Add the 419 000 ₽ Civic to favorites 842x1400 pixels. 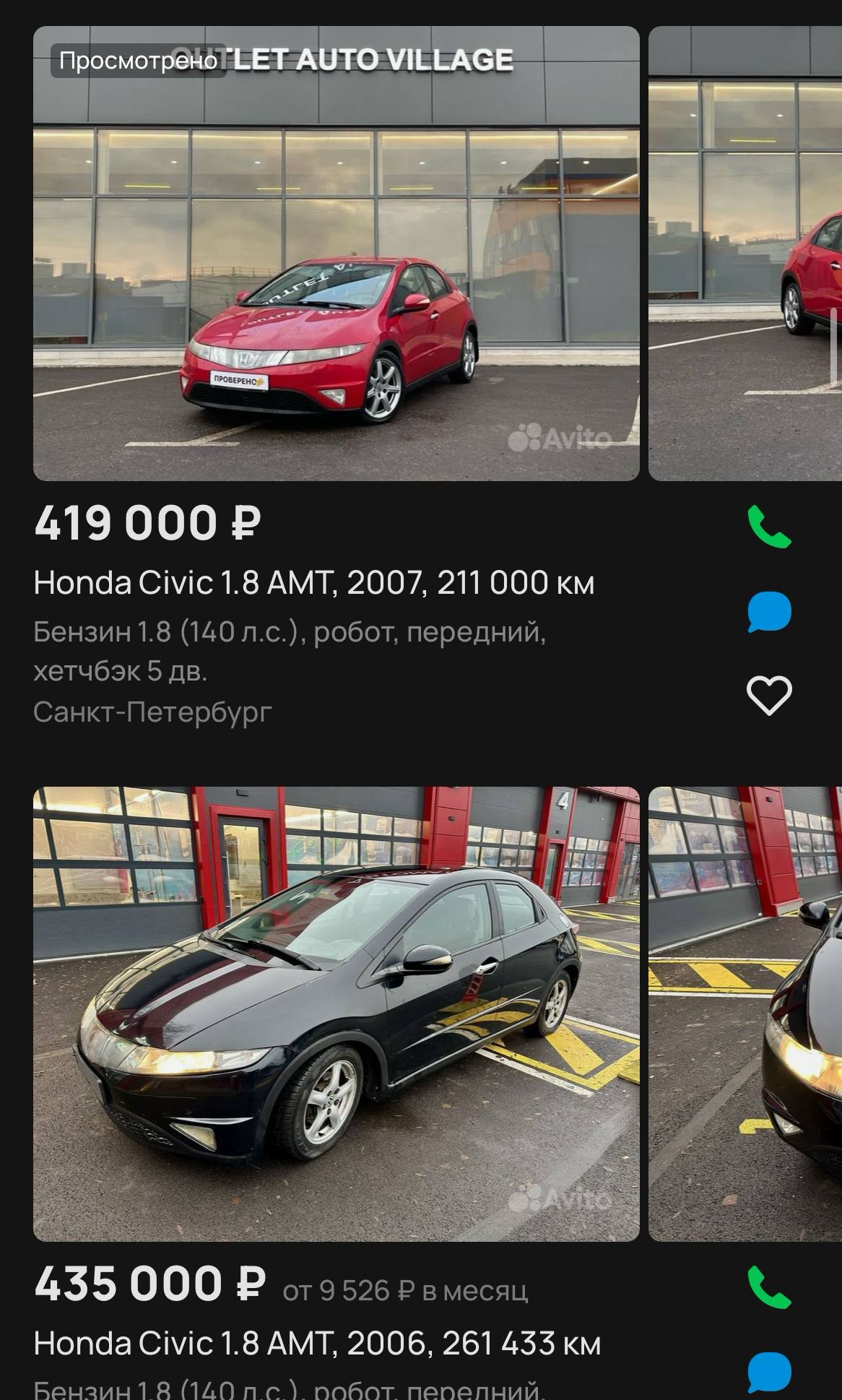click(769, 696)
